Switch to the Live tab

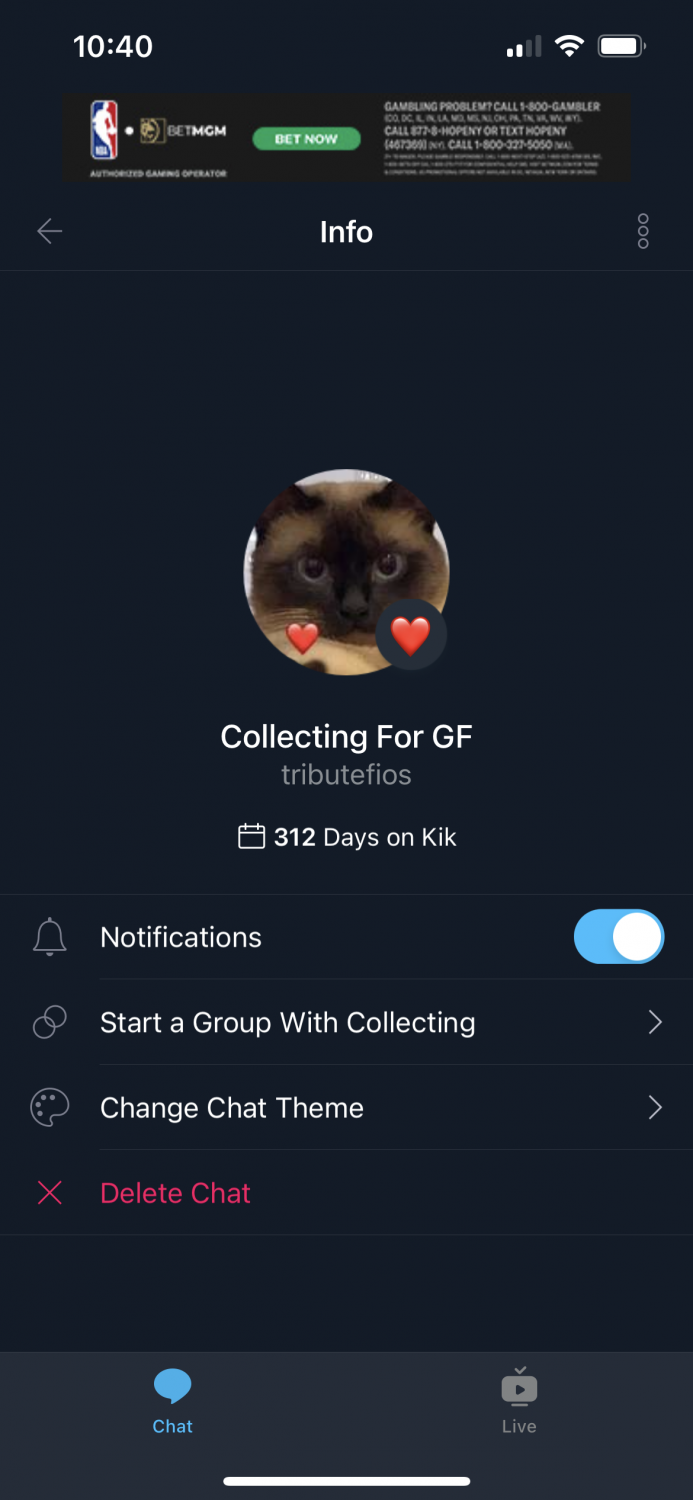[519, 1402]
